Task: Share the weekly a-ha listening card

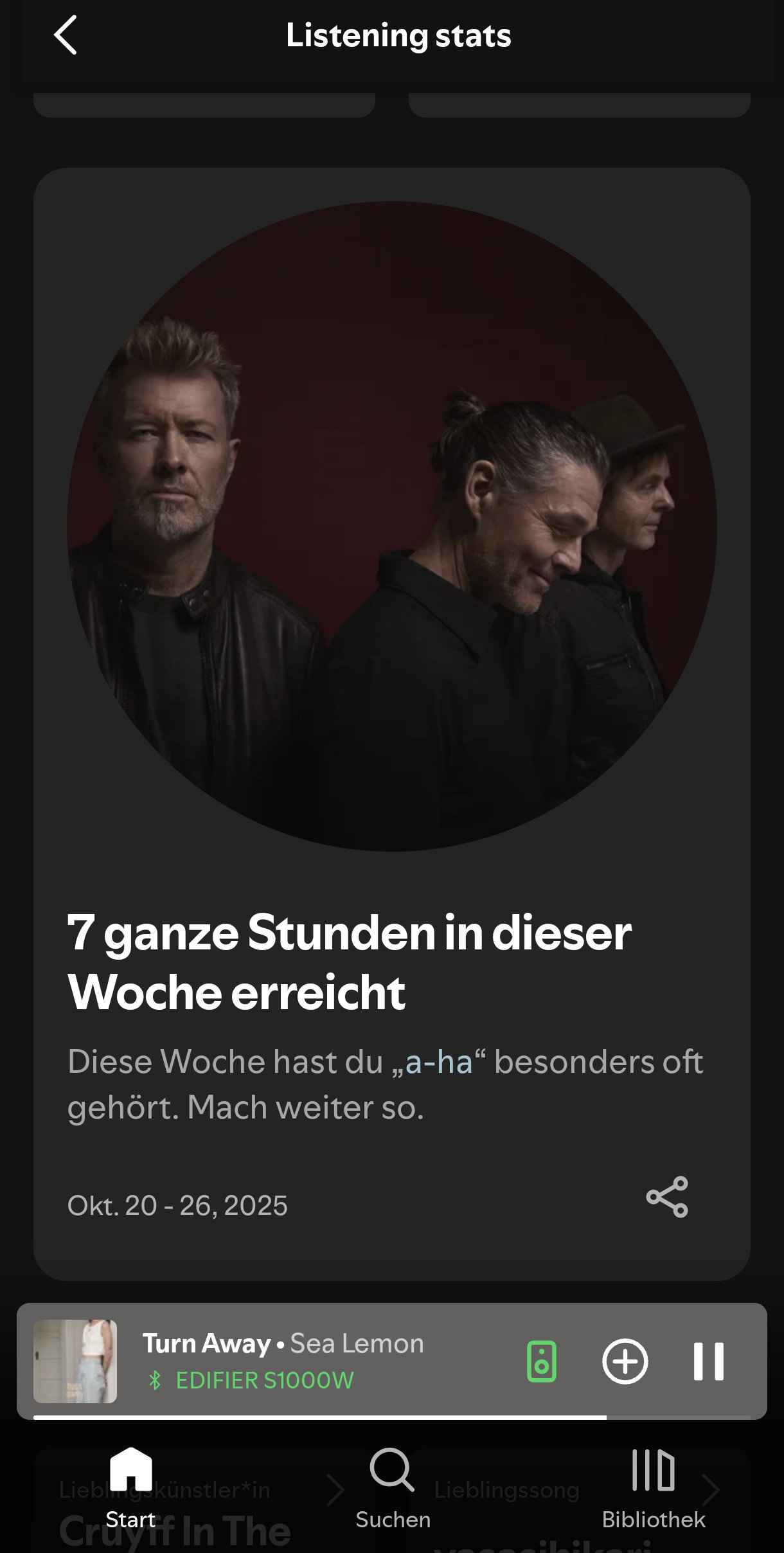Action: click(667, 1197)
